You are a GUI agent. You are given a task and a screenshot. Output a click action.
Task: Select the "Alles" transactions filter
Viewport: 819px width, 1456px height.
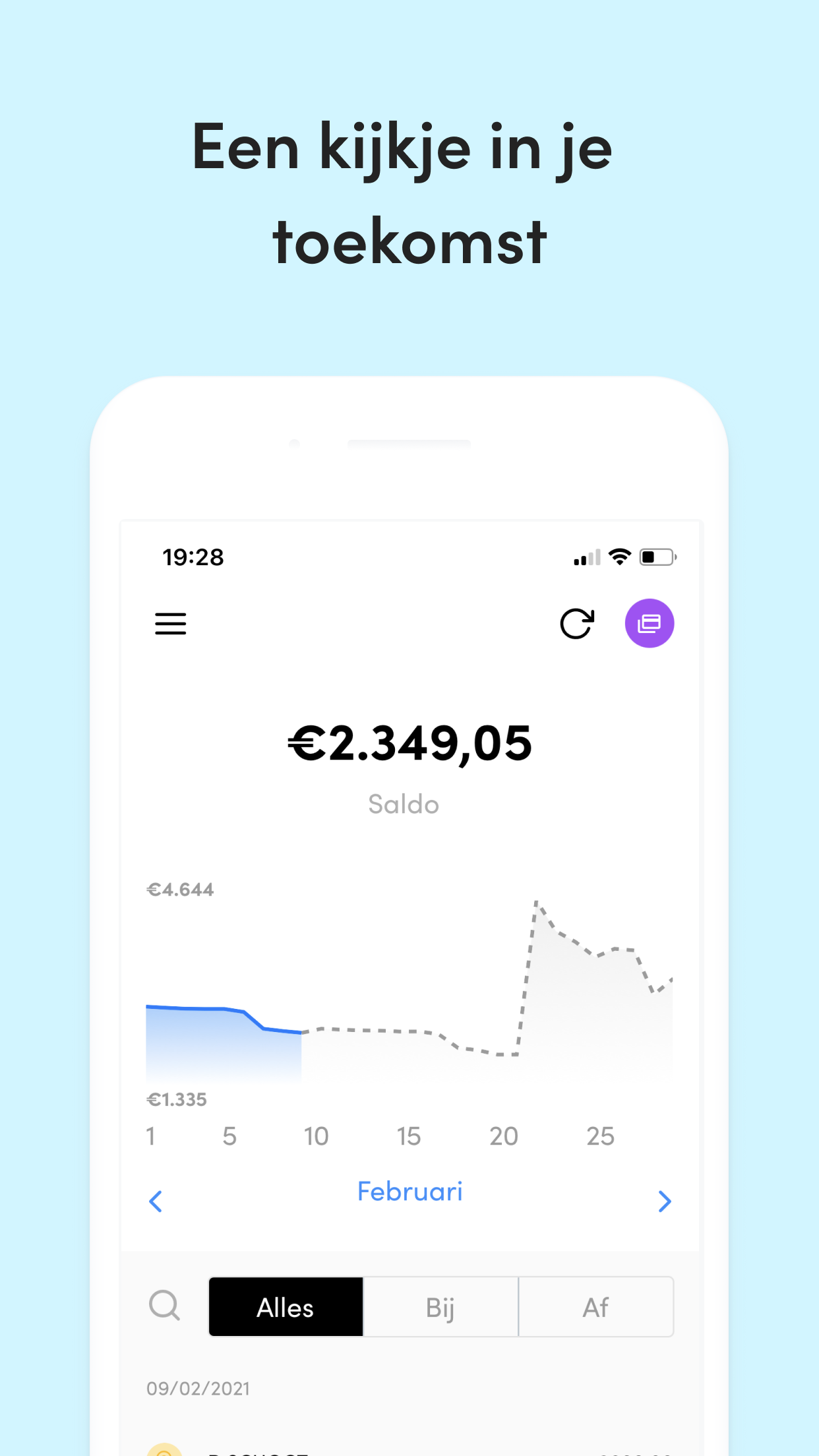point(285,1306)
